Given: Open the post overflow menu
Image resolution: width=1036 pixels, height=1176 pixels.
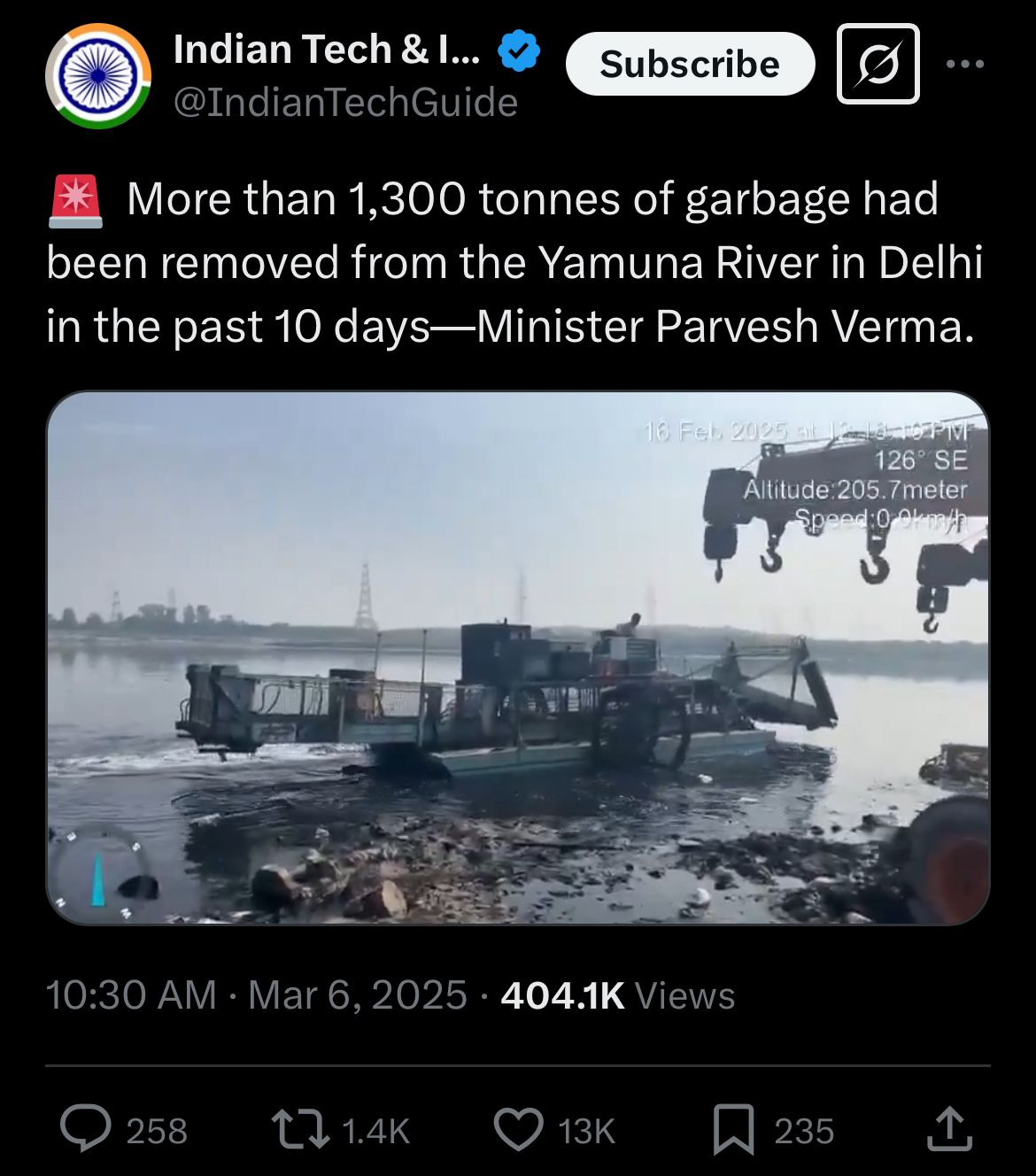Looking at the screenshot, I should (x=964, y=64).
